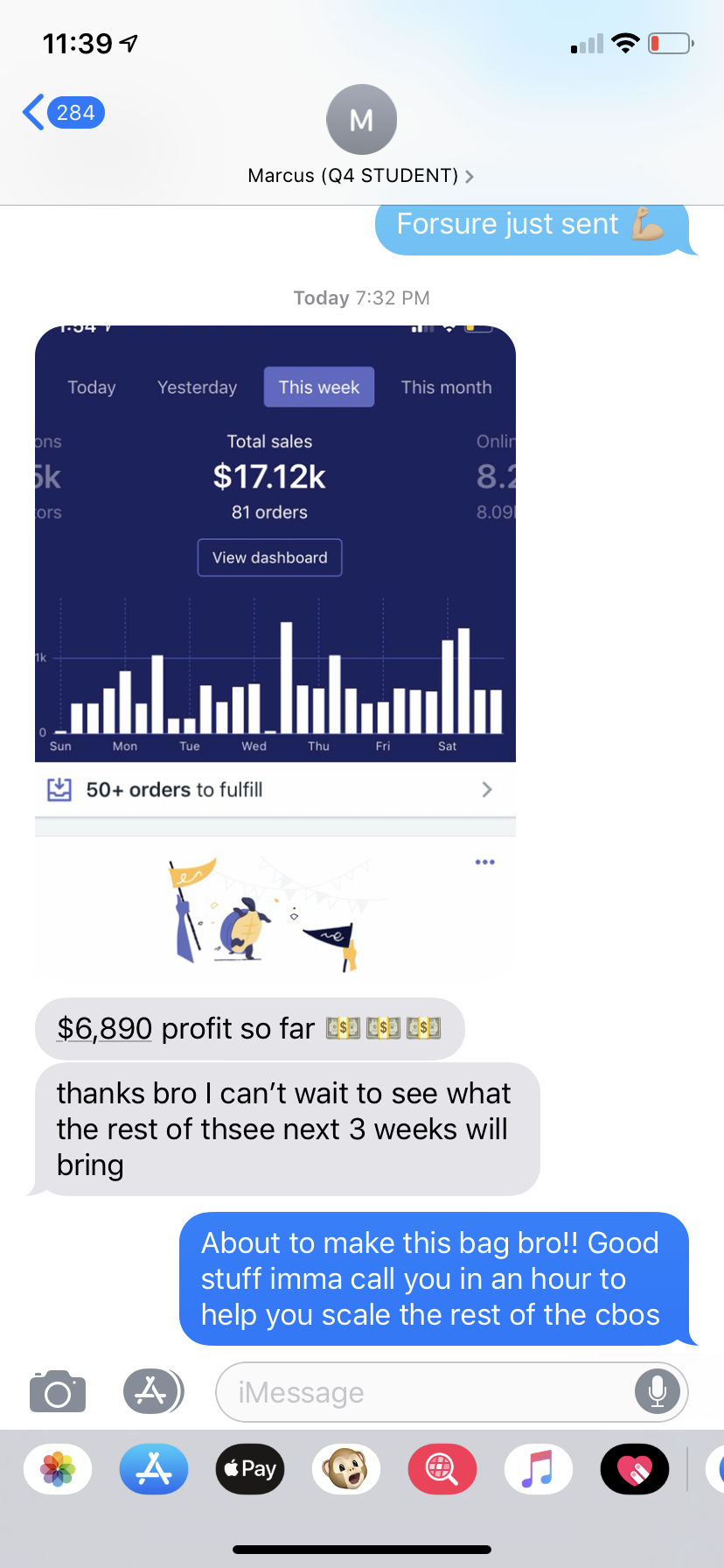Open the Animoji monkey app
724x1568 pixels.
(346, 1469)
